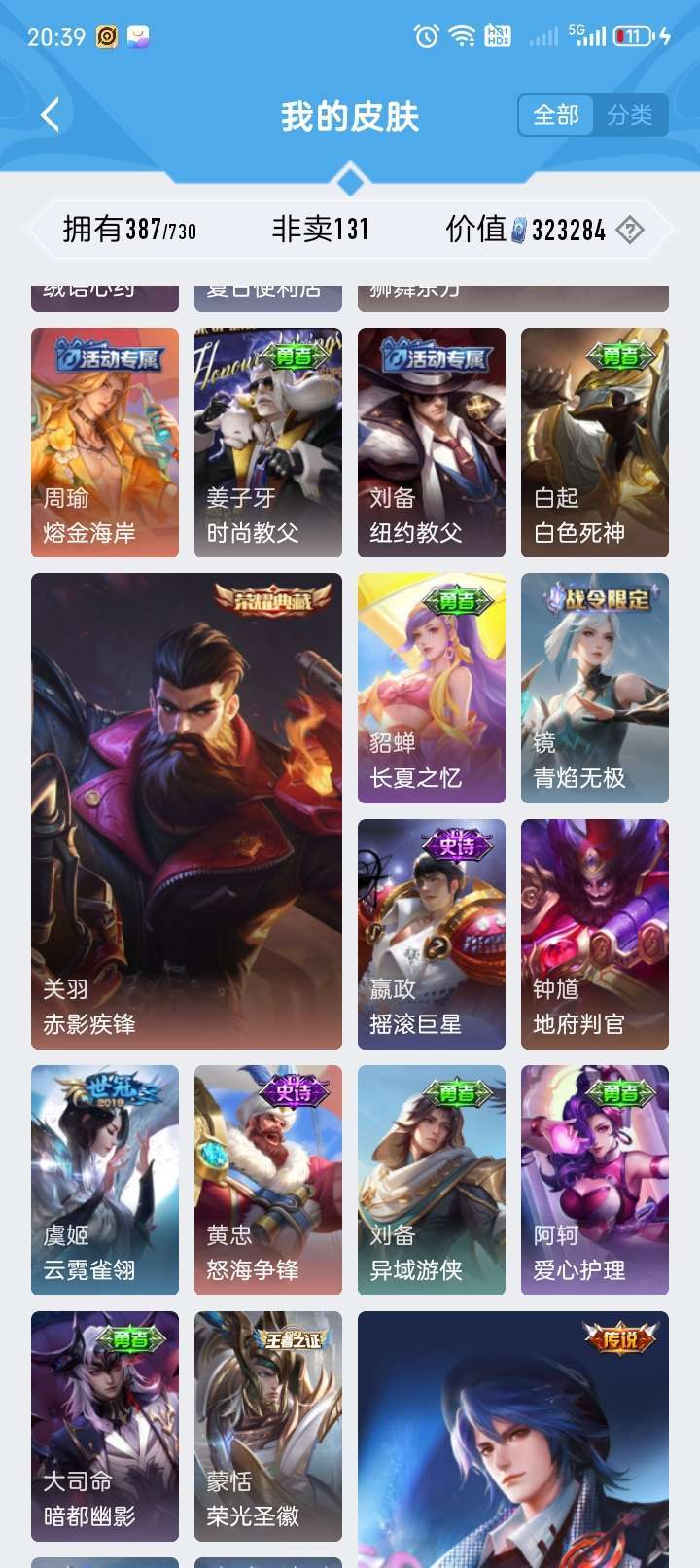Screen dimensions: 700x1568
Task: Open 白起 白色死神 skin card
Action: tap(595, 443)
